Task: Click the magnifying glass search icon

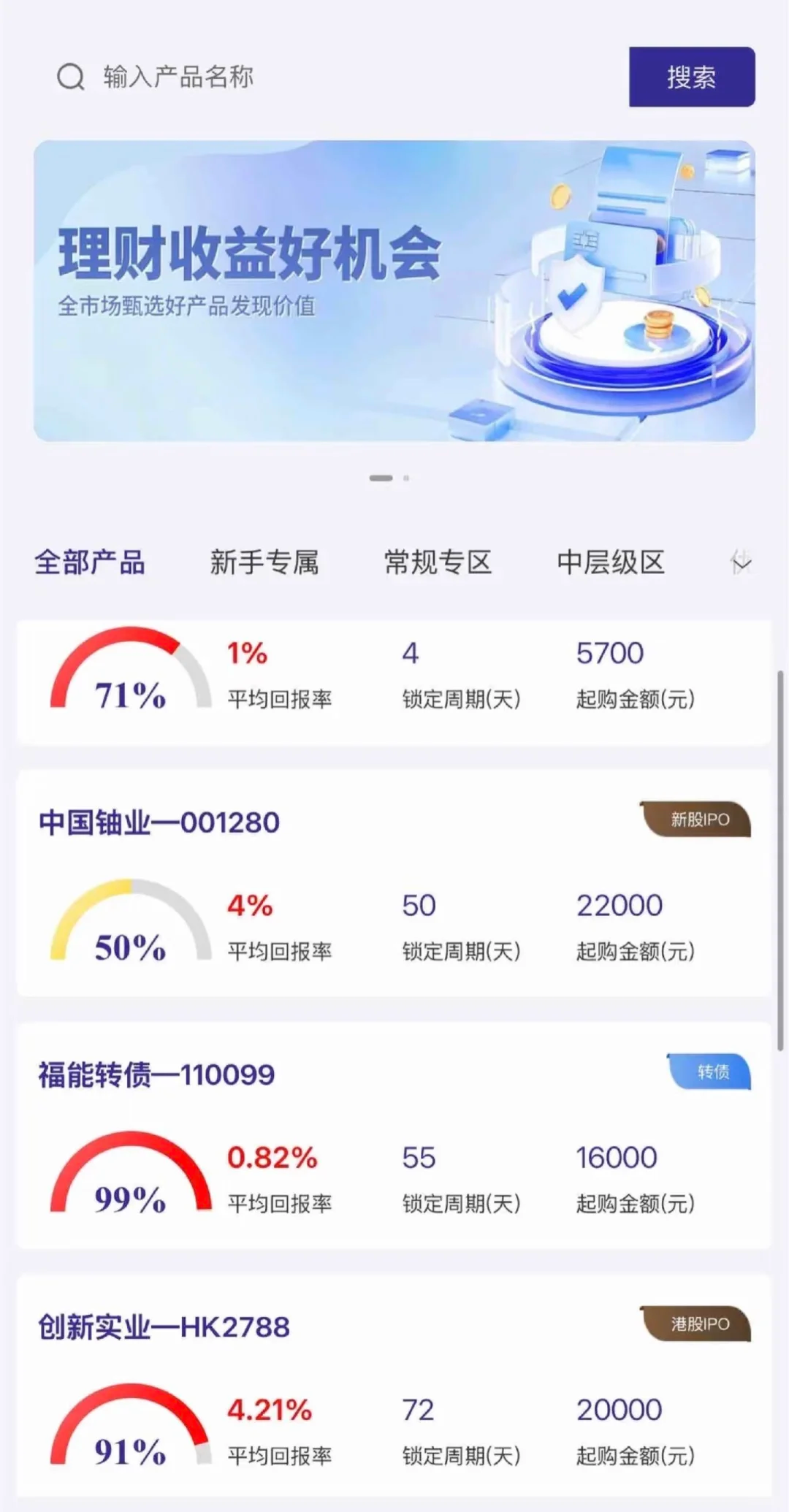Action: click(70, 77)
